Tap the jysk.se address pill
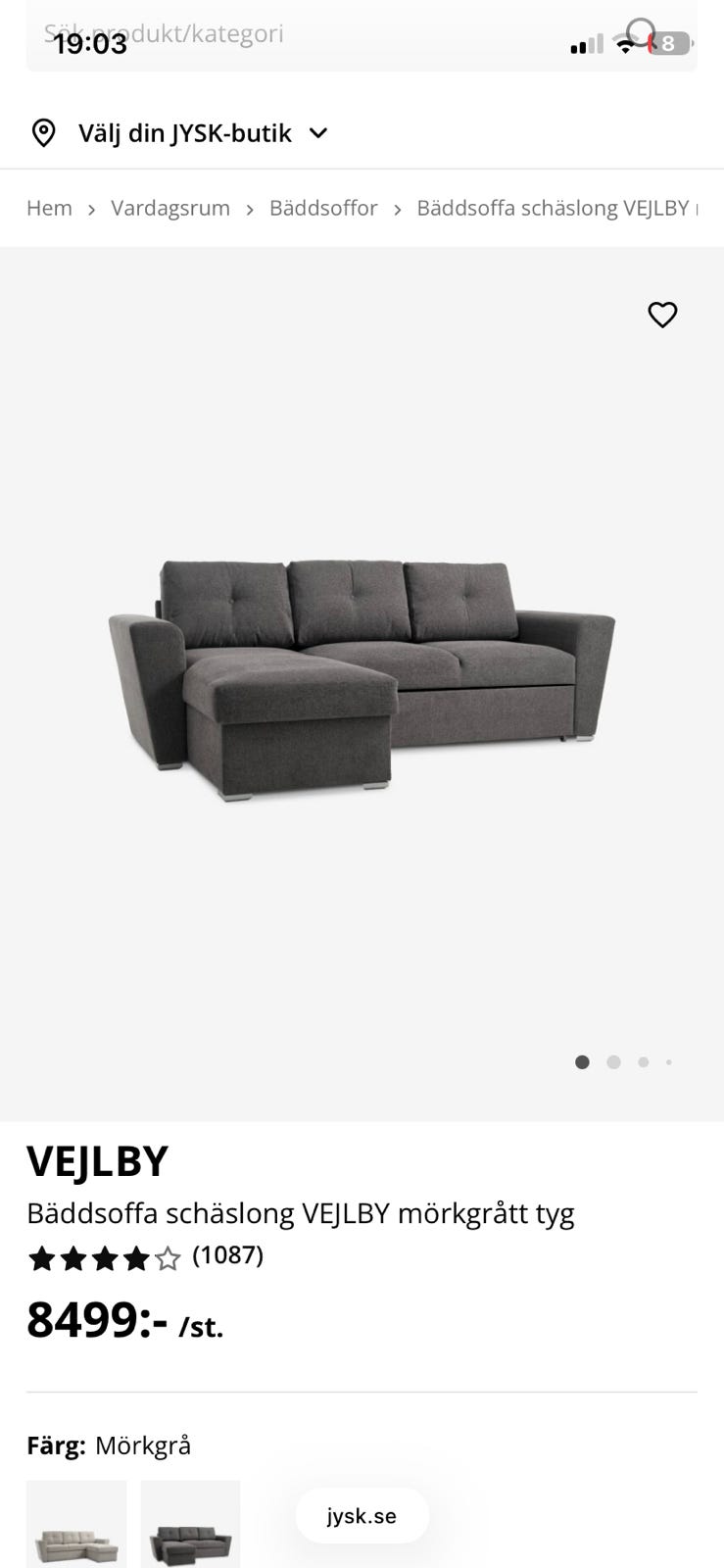This screenshot has height=1568, width=724. (362, 1516)
